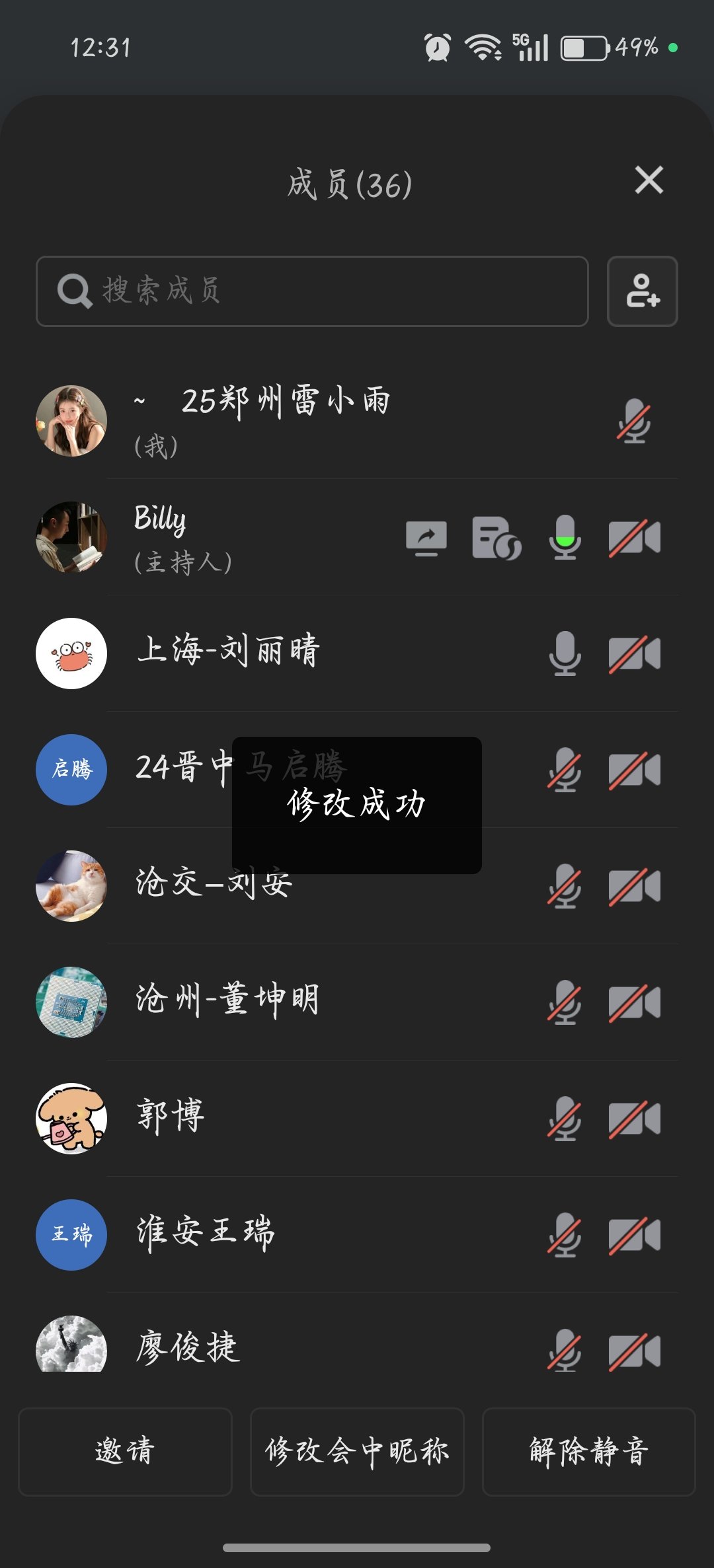Image resolution: width=714 pixels, height=1568 pixels.
Task: Tap the 解除静音 unmute button
Action: [588, 1453]
